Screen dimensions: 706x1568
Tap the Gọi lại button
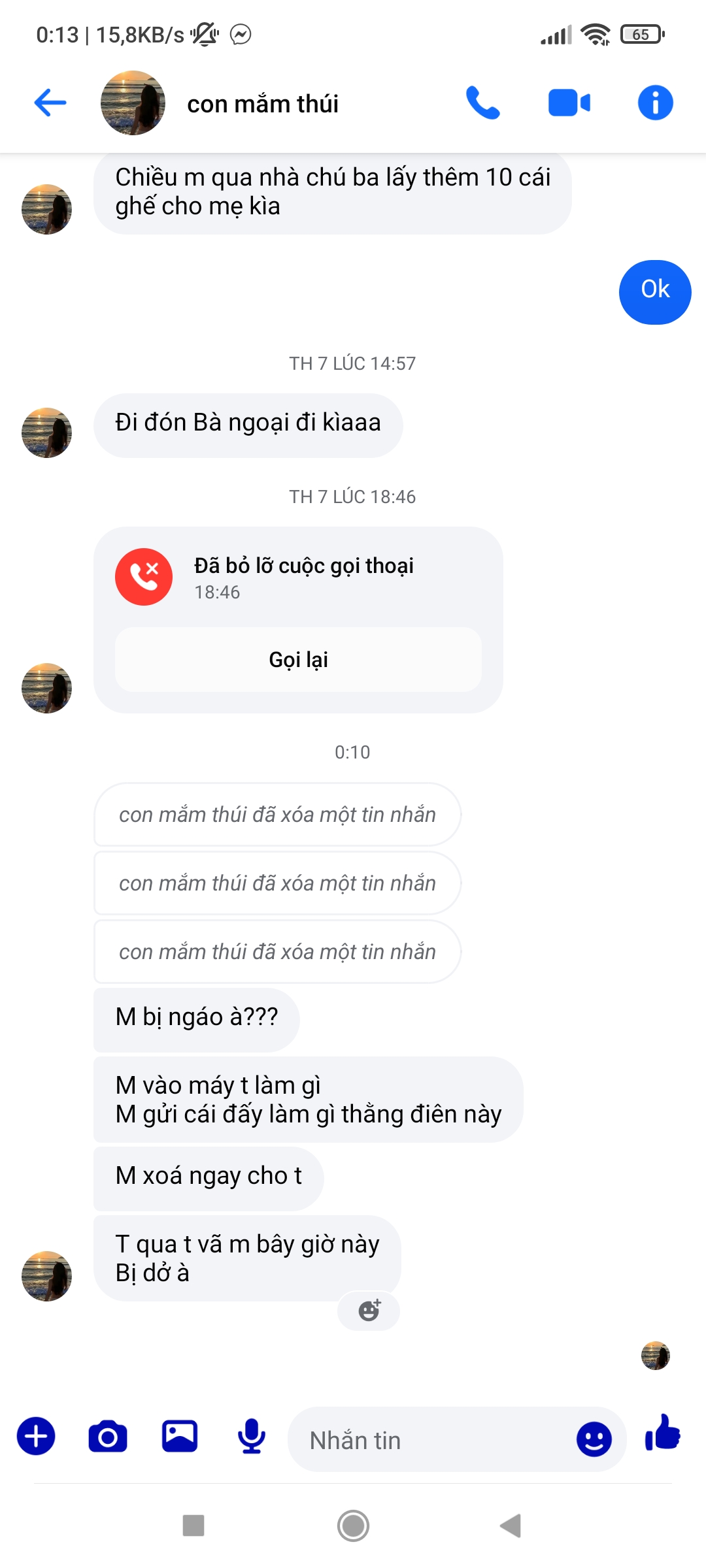point(298,660)
